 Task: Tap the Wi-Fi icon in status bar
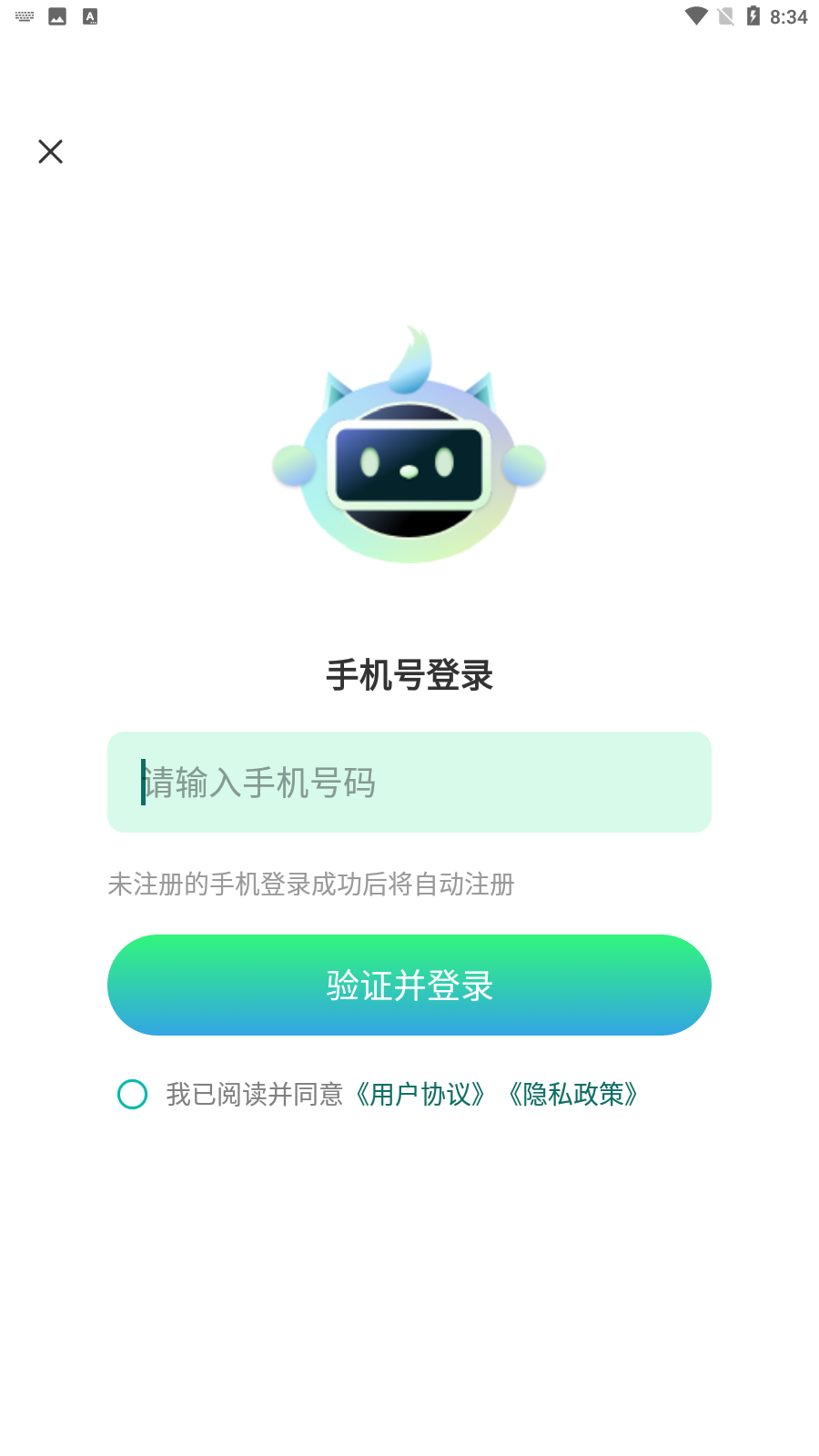click(695, 15)
